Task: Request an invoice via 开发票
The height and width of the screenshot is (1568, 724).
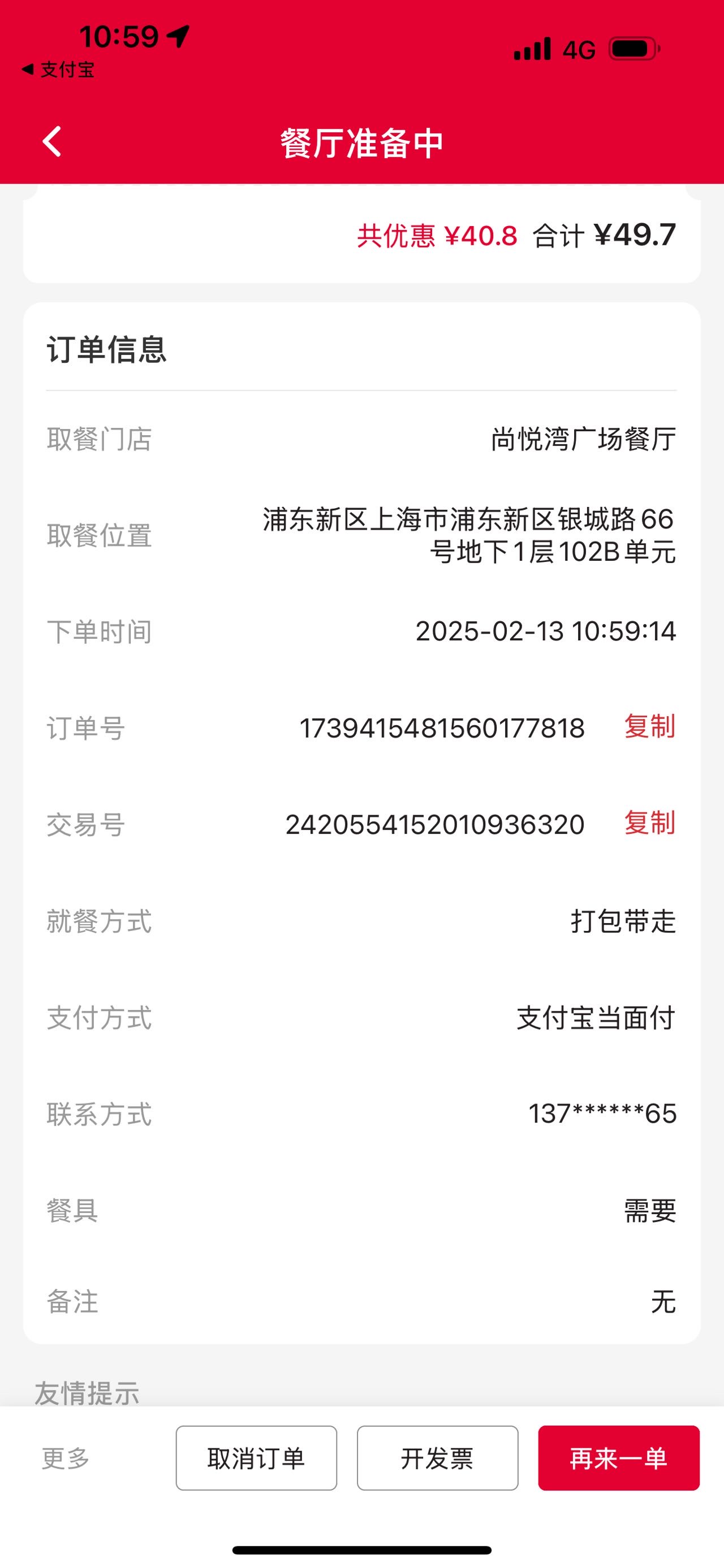Action: [x=437, y=1458]
